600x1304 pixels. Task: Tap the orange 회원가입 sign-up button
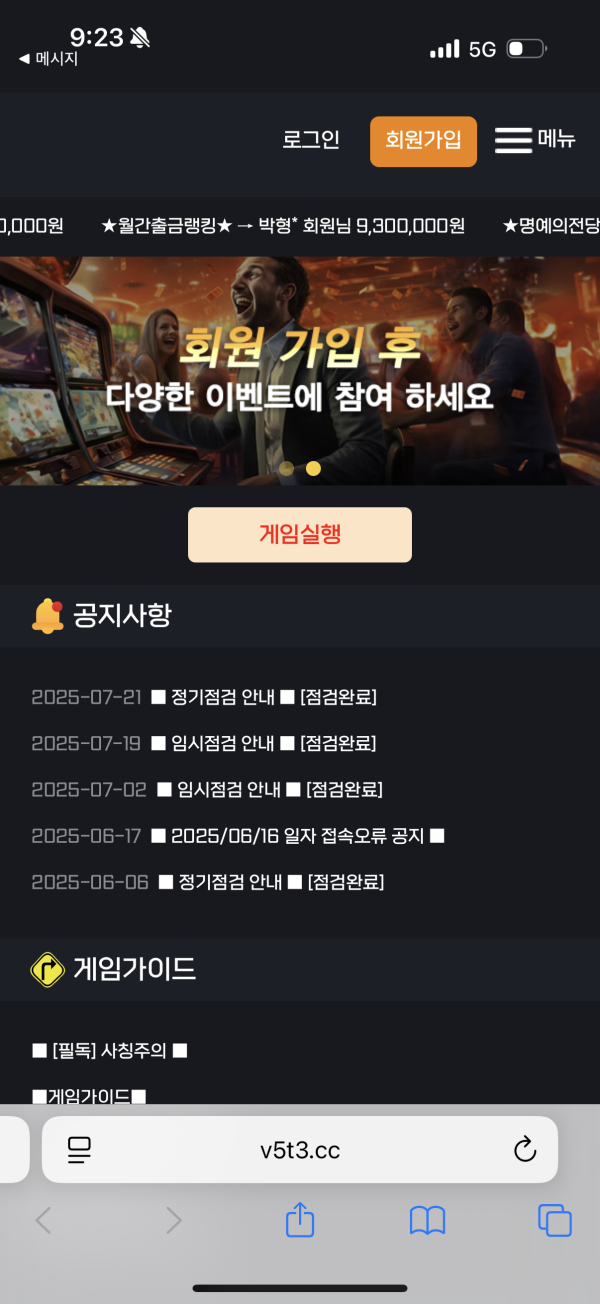point(423,141)
